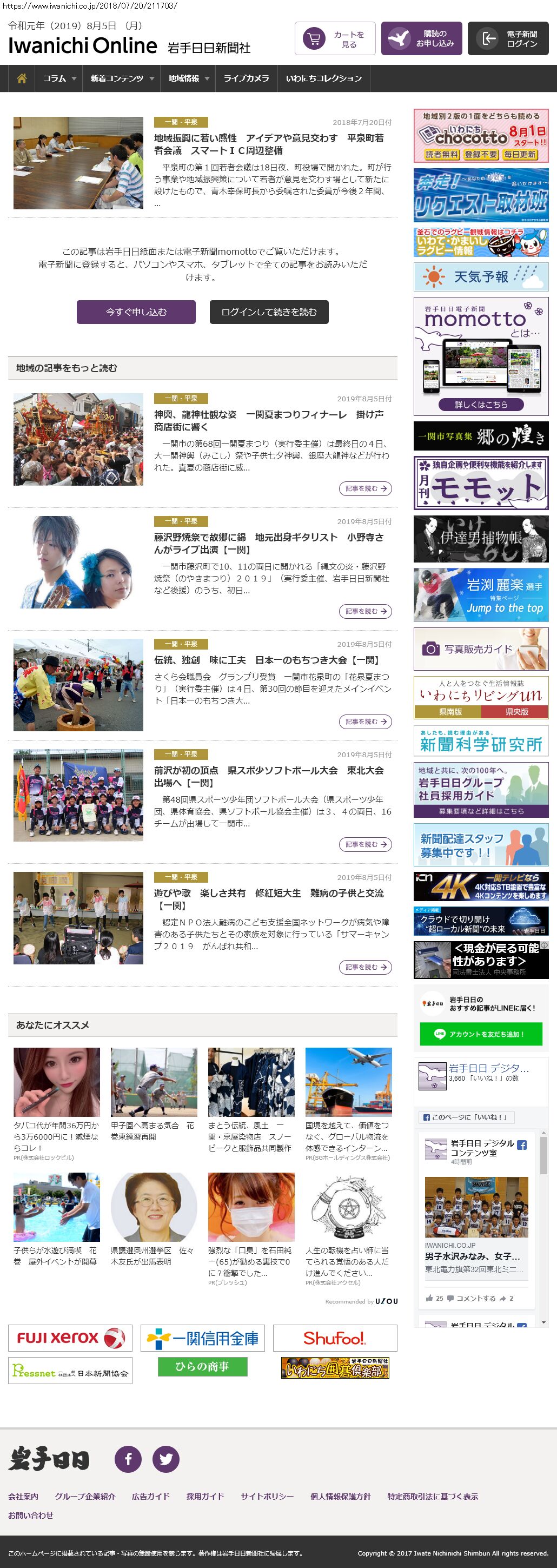This screenshot has width=557, height=1568.
Task: Open the home icon in navigation bar
Action: [22, 78]
